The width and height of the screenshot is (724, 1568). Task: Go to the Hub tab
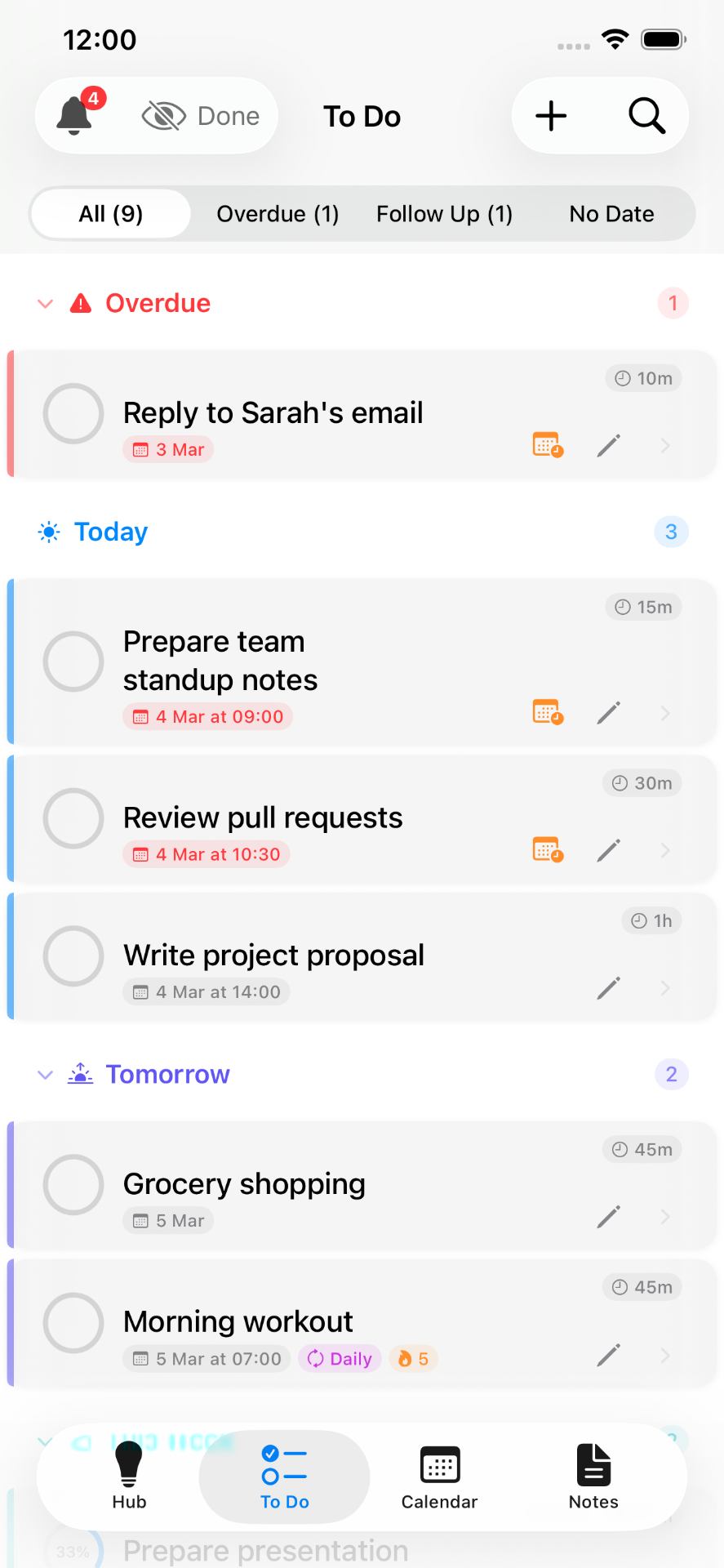[x=129, y=1477]
